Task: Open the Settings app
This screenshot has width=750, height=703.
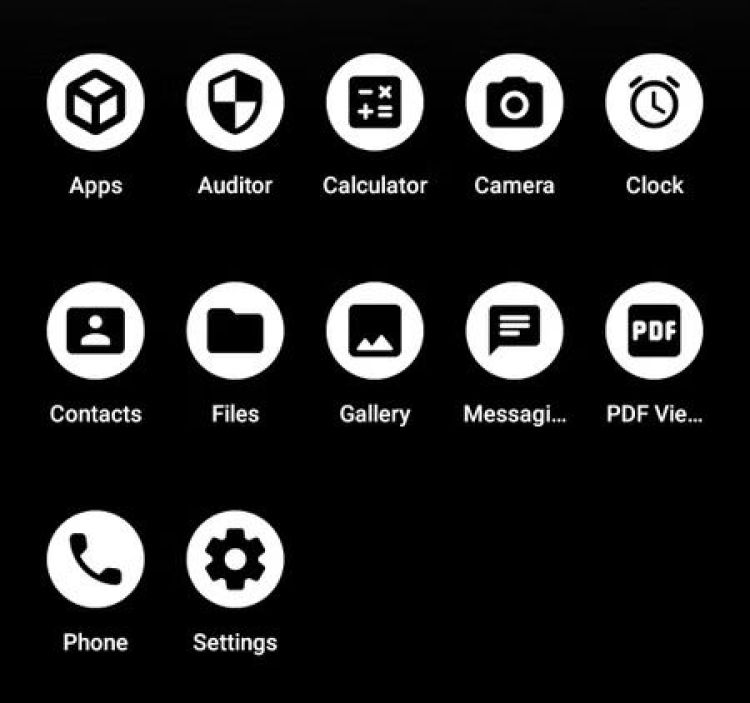Action: click(235, 558)
